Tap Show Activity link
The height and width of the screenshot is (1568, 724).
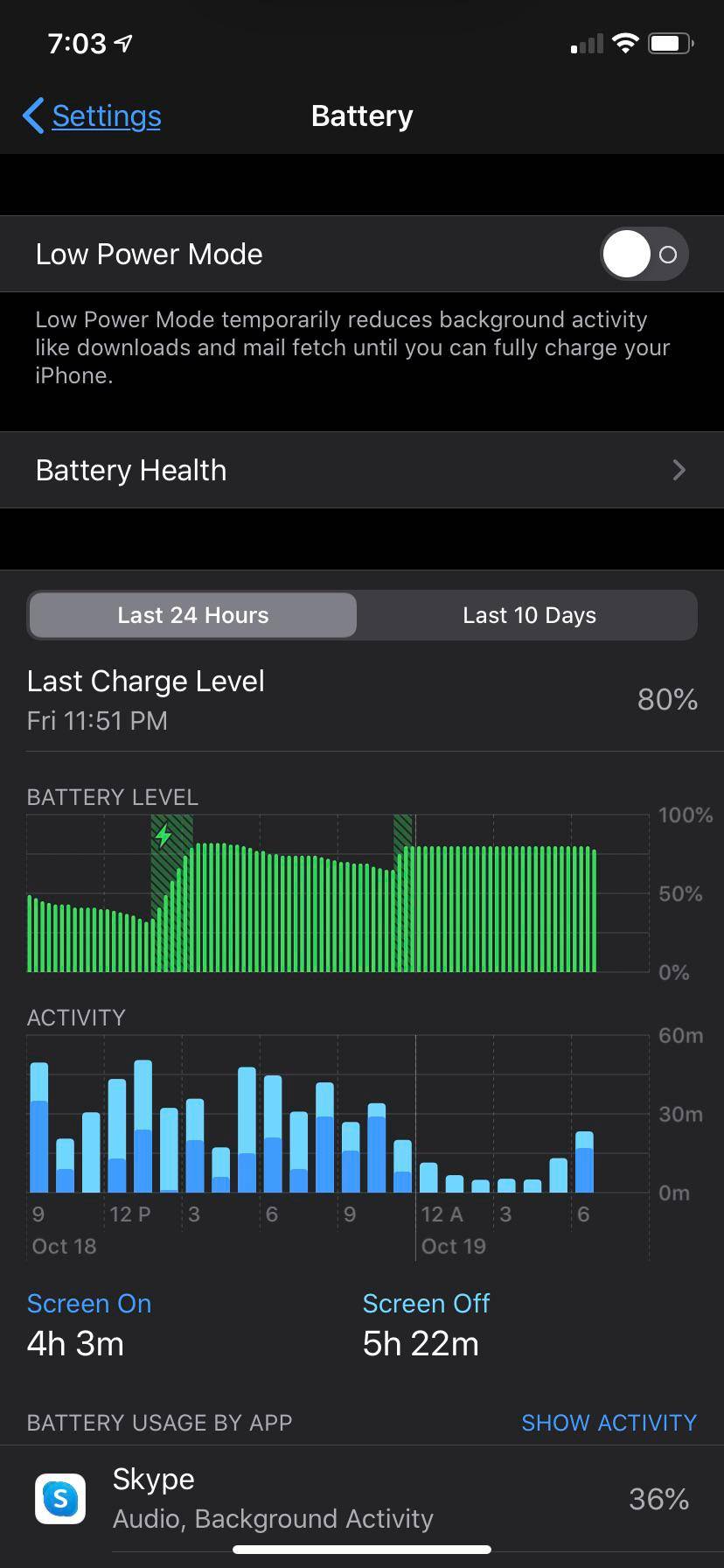point(609,1423)
